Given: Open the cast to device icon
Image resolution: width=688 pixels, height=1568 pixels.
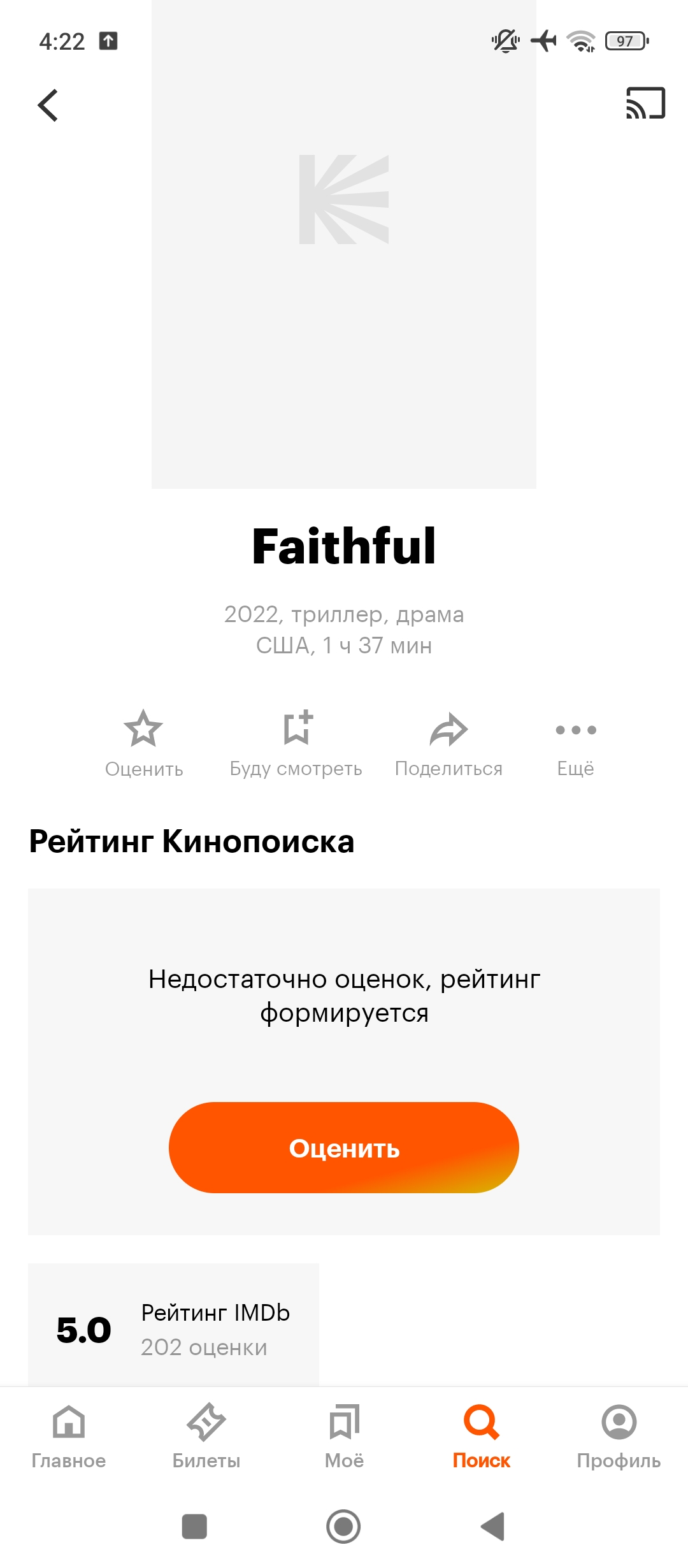Looking at the screenshot, I should point(645,103).
